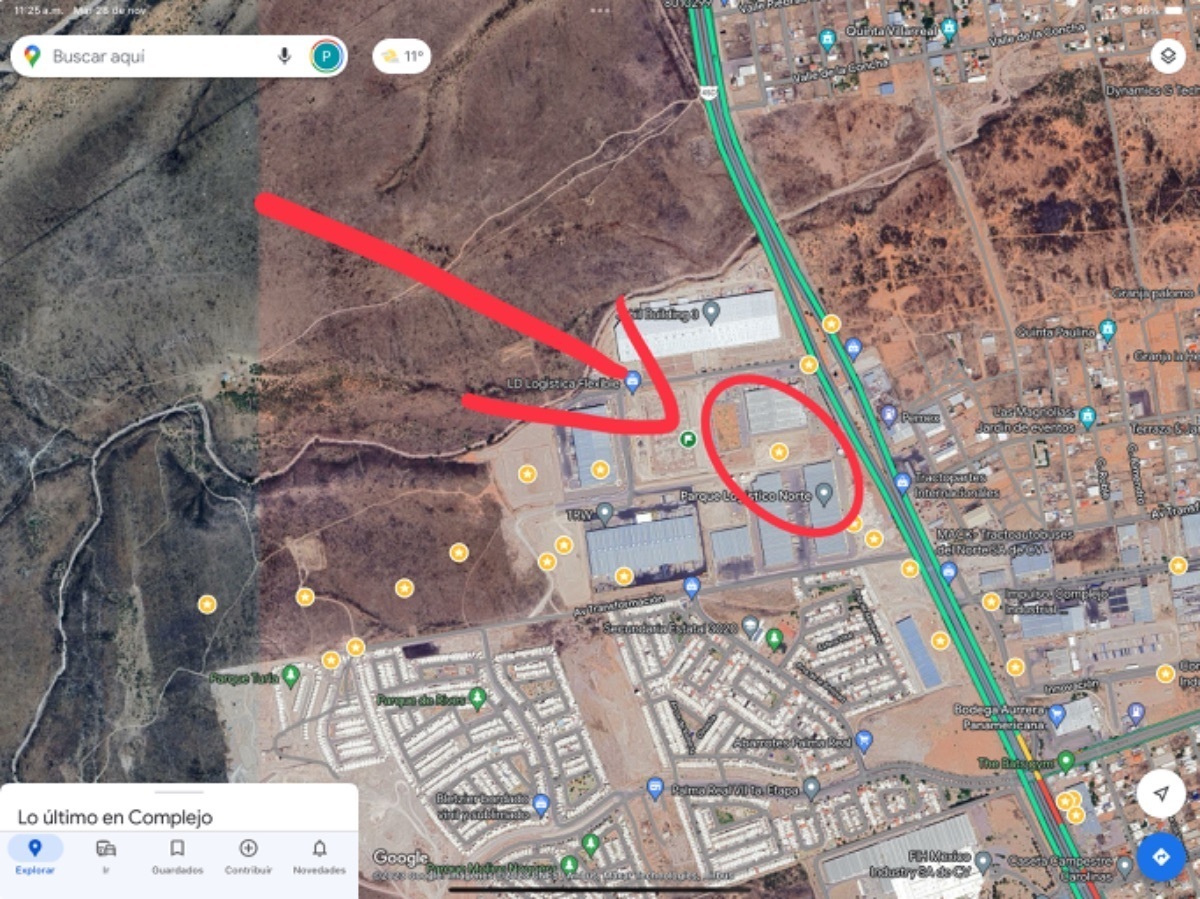The height and width of the screenshot is (899, 1200).
Task: Open the map layers selector
Action: [x=1168, y=56]
